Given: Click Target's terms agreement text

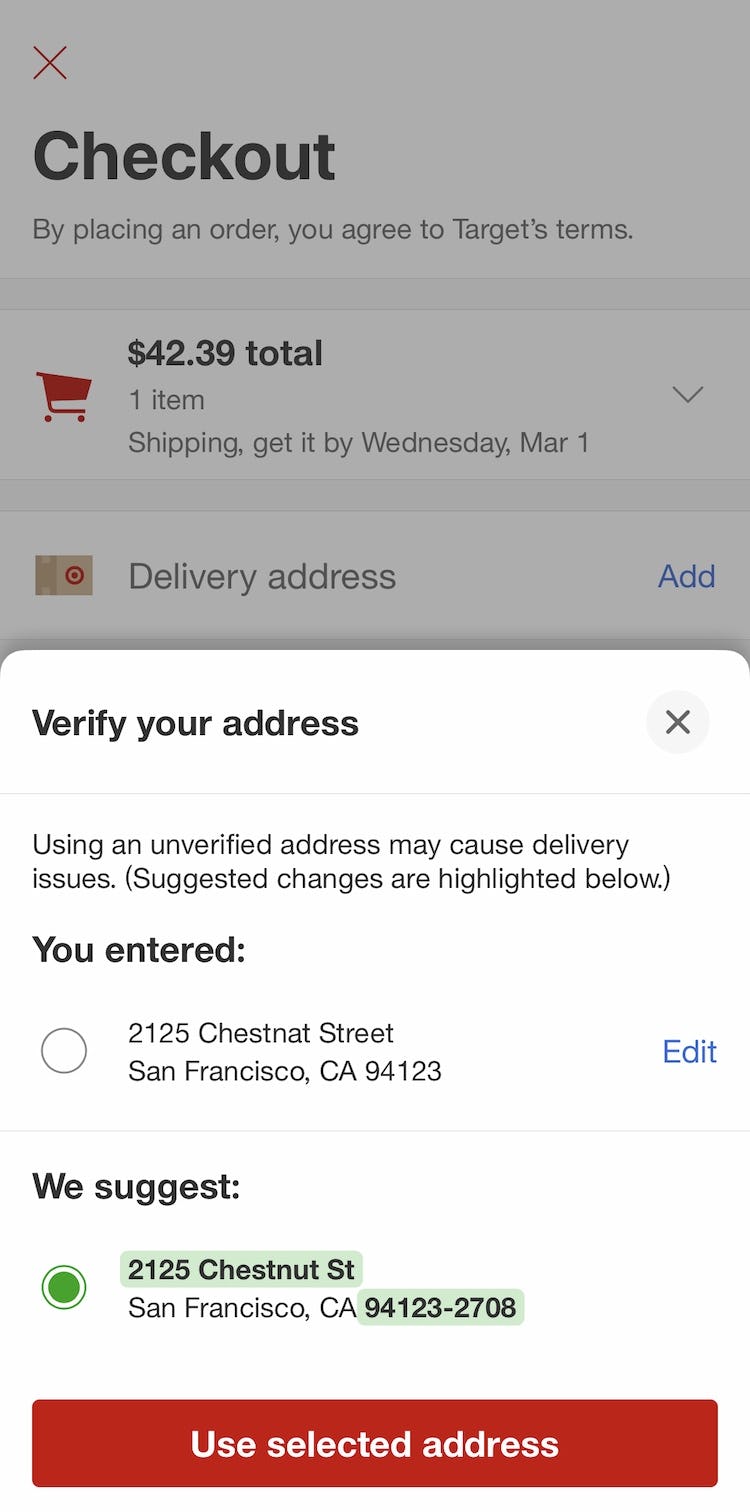Looking at the screenshot, I should pos(333,229).
